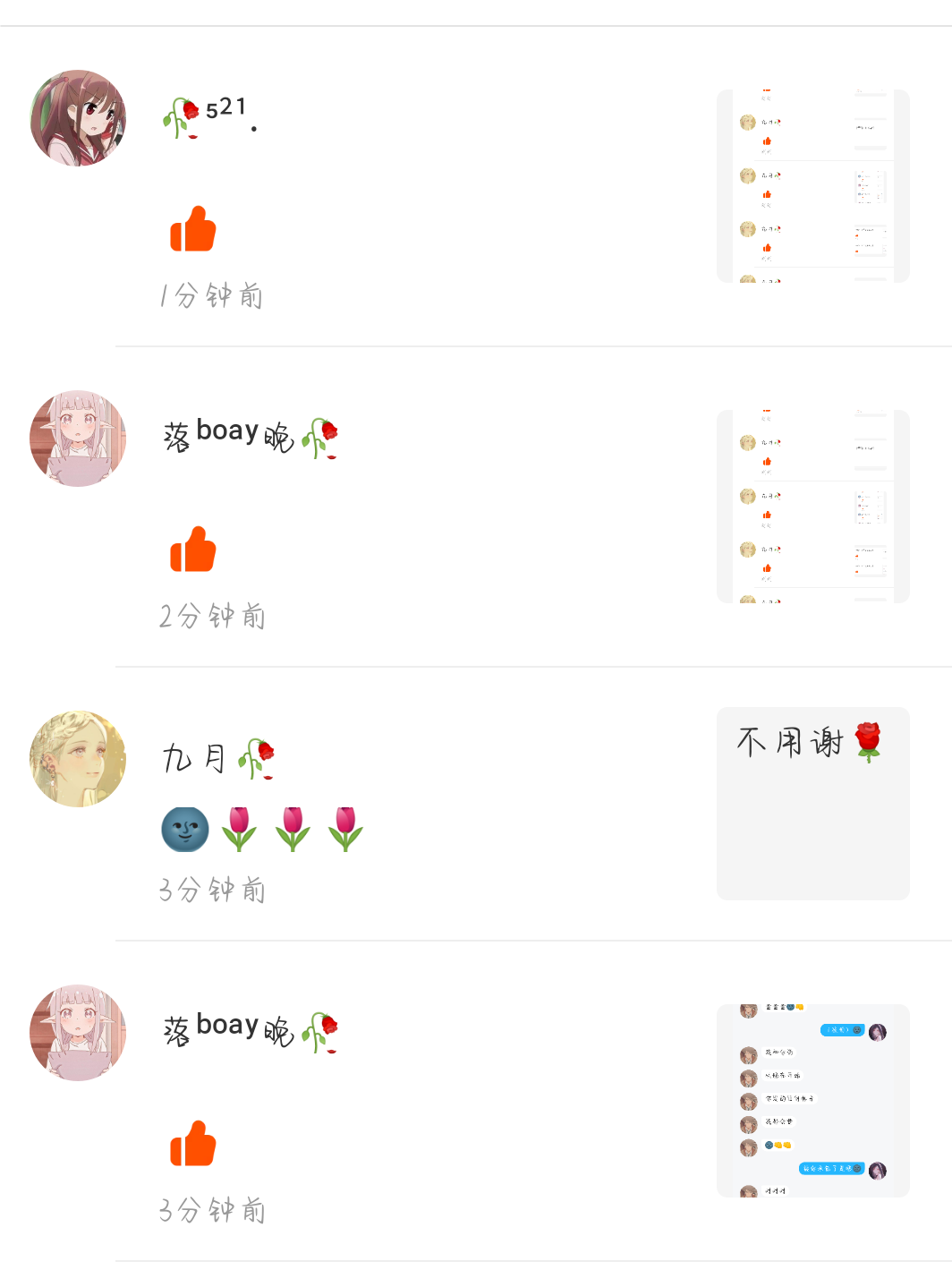952x1270 pixels.
Task: View the post thumbnail in the 2分钟前 notification
Action: [x=812, y=507]
